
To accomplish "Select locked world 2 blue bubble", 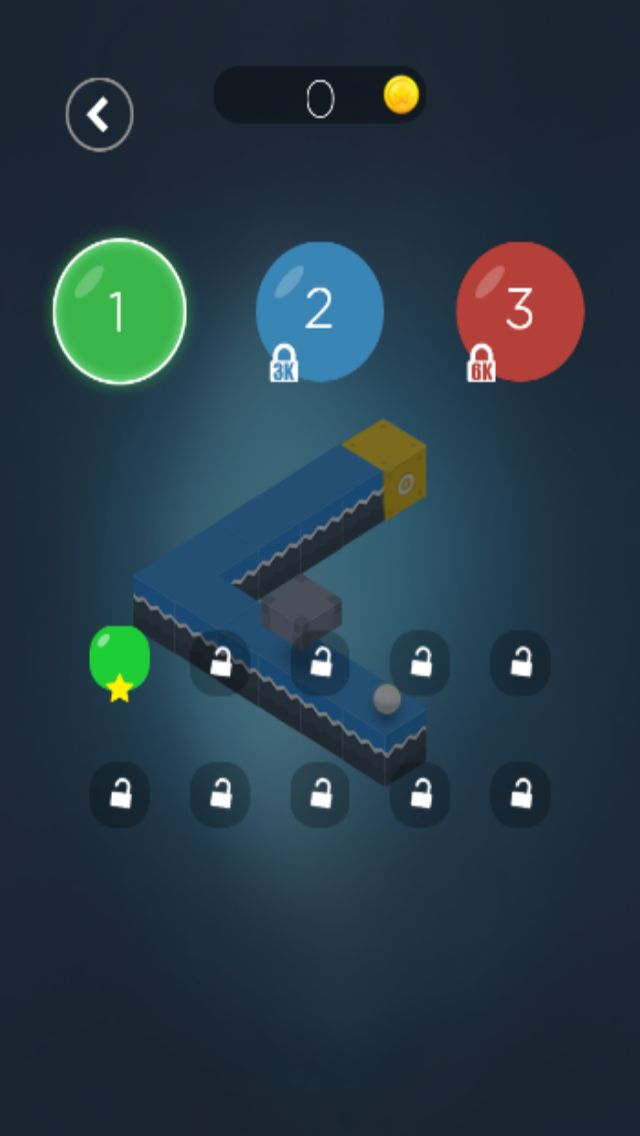I will pyautogui.click(x=319, y=311).
